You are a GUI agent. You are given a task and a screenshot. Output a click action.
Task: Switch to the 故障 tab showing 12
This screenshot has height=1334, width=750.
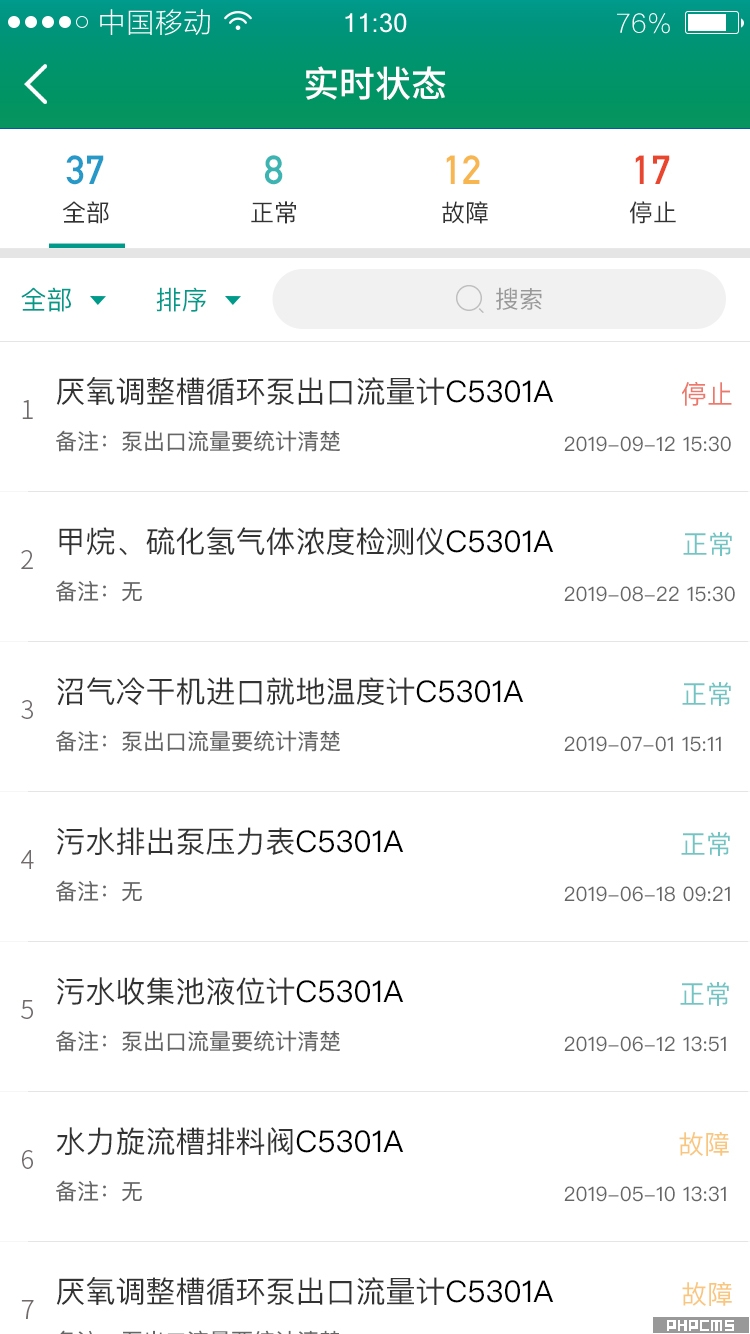click(463, 188)
